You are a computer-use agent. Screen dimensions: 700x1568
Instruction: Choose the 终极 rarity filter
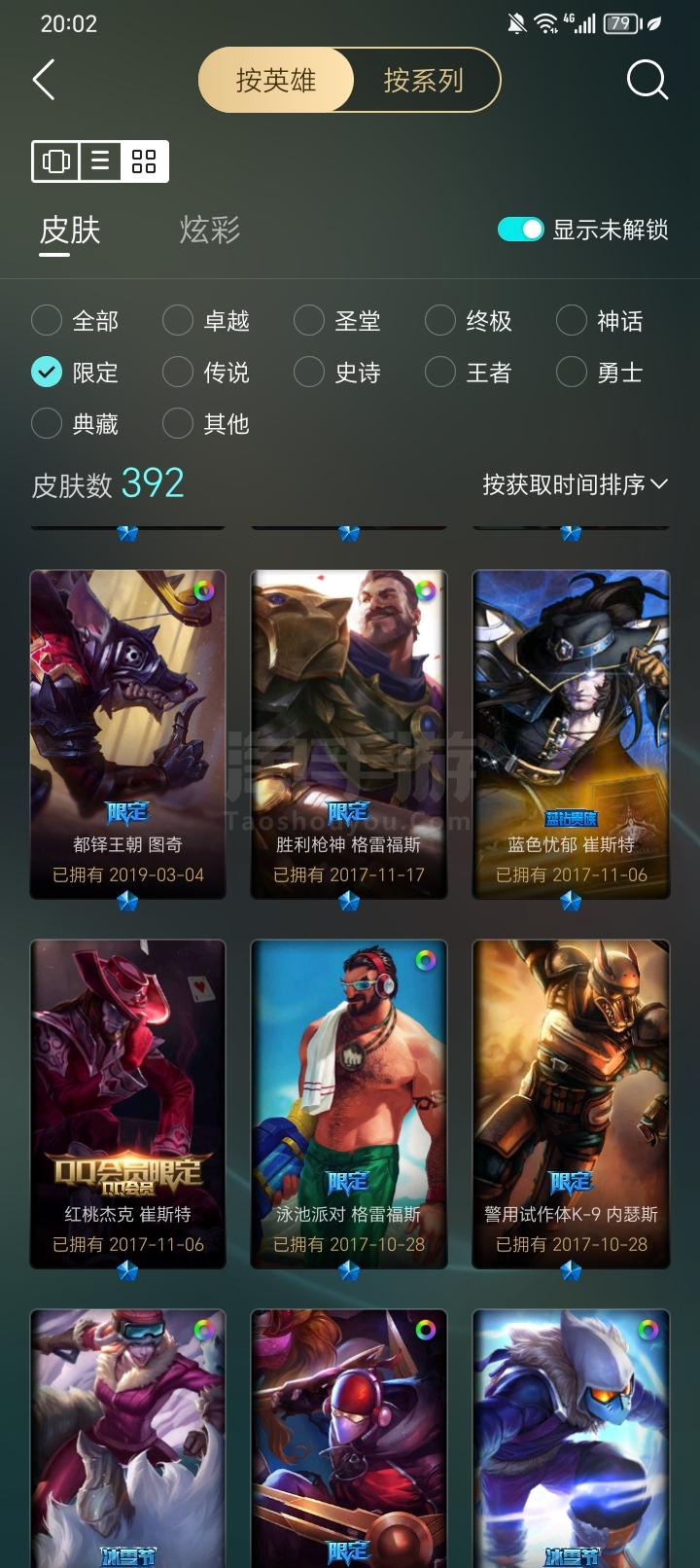pyautogui.click(x=470, y=321)
